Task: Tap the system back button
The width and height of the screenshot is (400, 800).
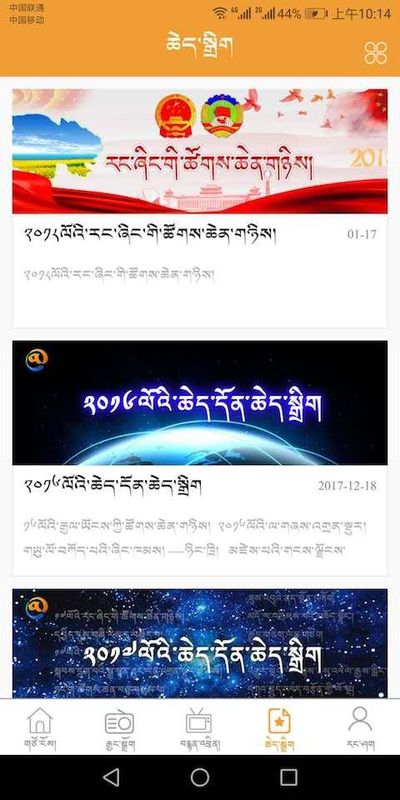Action: [111, 777]
